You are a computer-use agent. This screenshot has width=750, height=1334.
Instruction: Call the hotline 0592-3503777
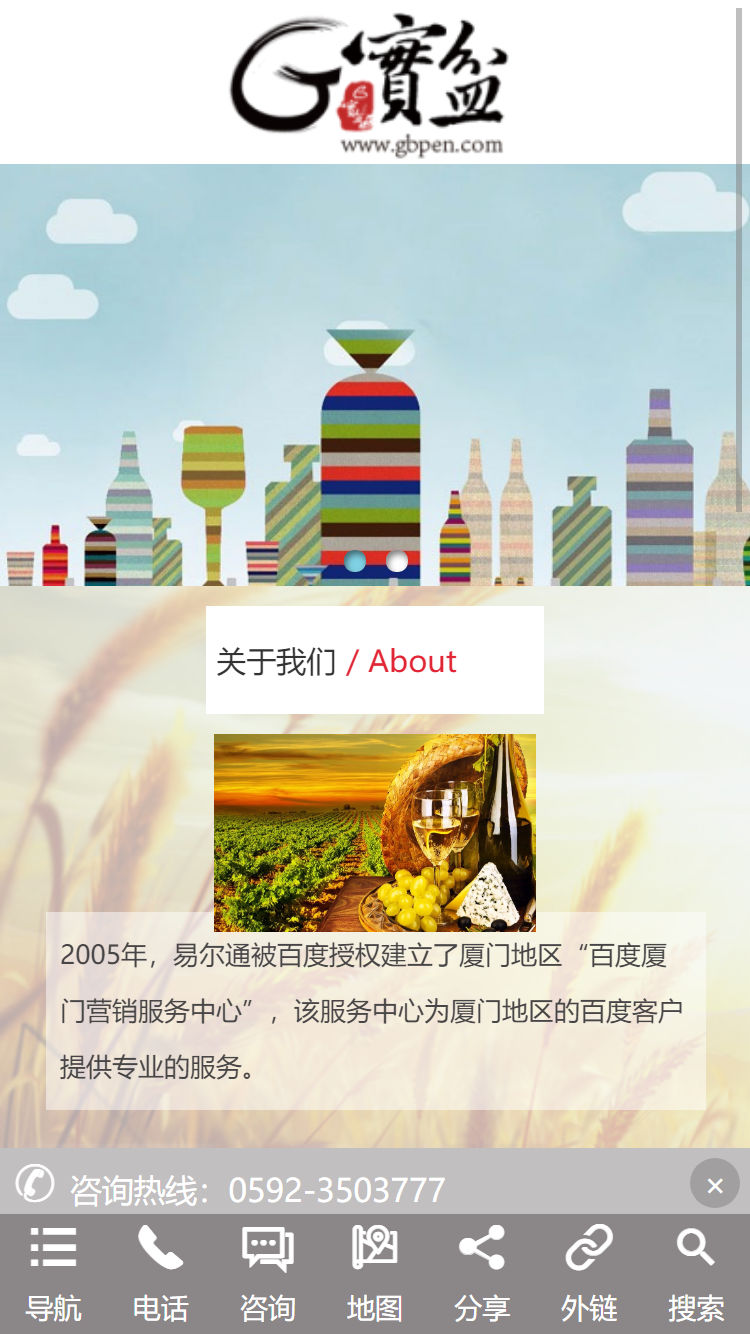click(336, 1190)
